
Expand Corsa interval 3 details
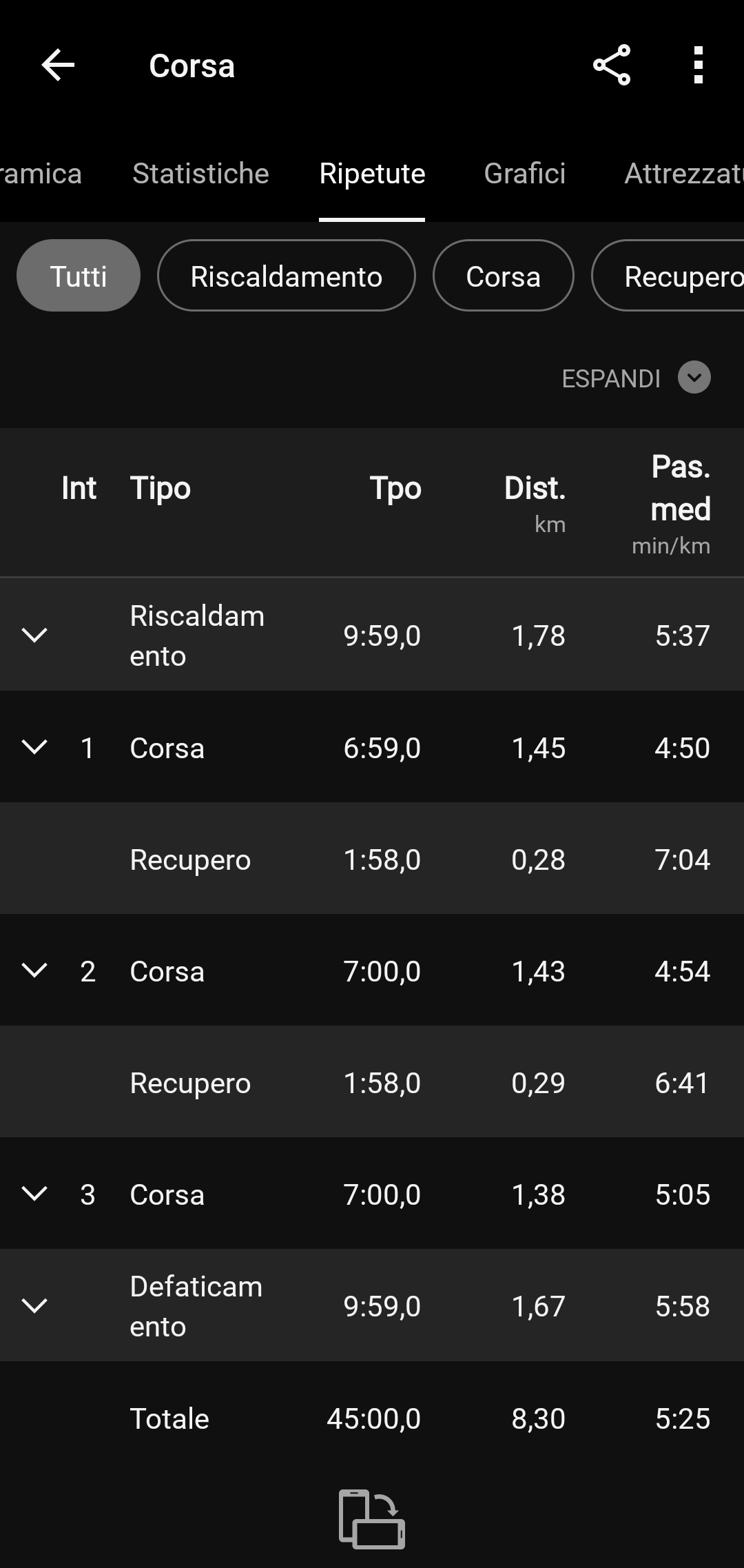[34, 1194]
